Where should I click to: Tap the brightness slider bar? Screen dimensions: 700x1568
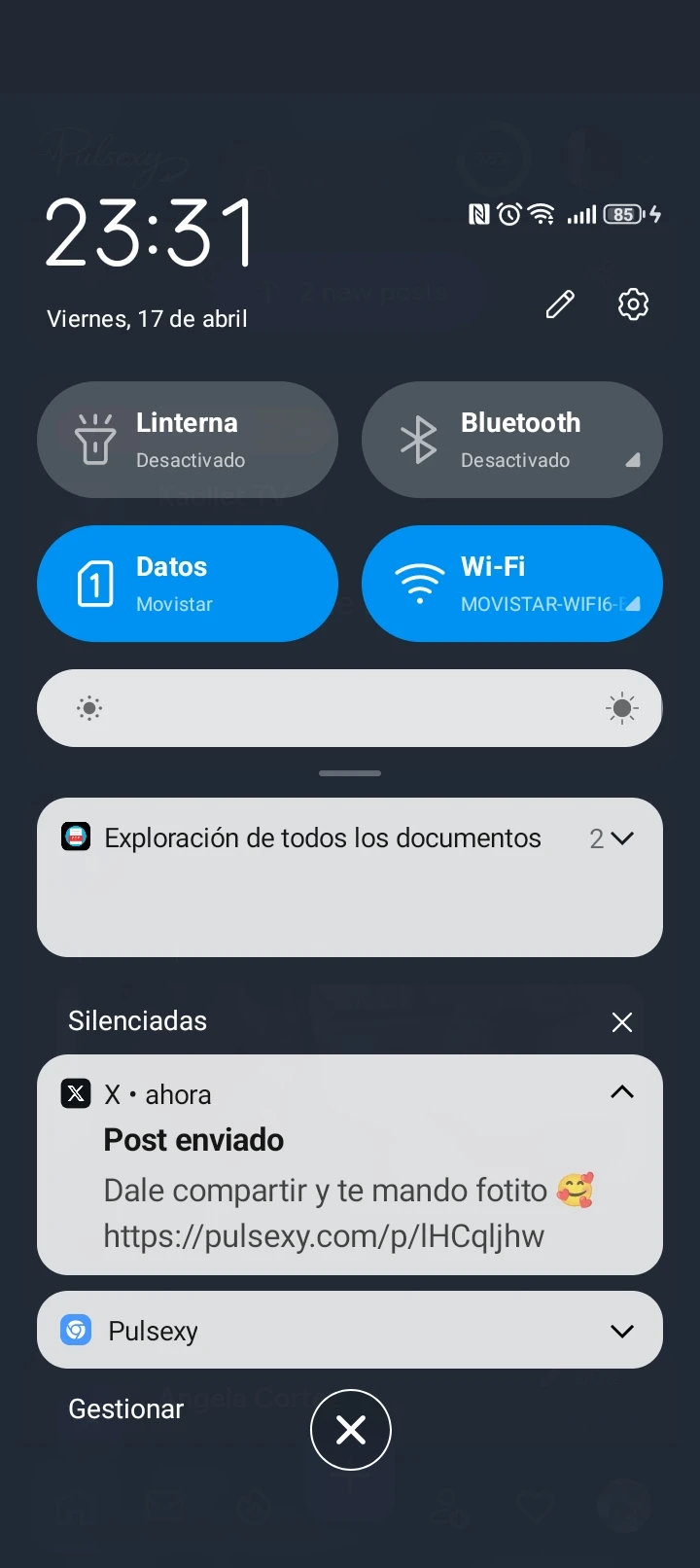pos(350,708)
